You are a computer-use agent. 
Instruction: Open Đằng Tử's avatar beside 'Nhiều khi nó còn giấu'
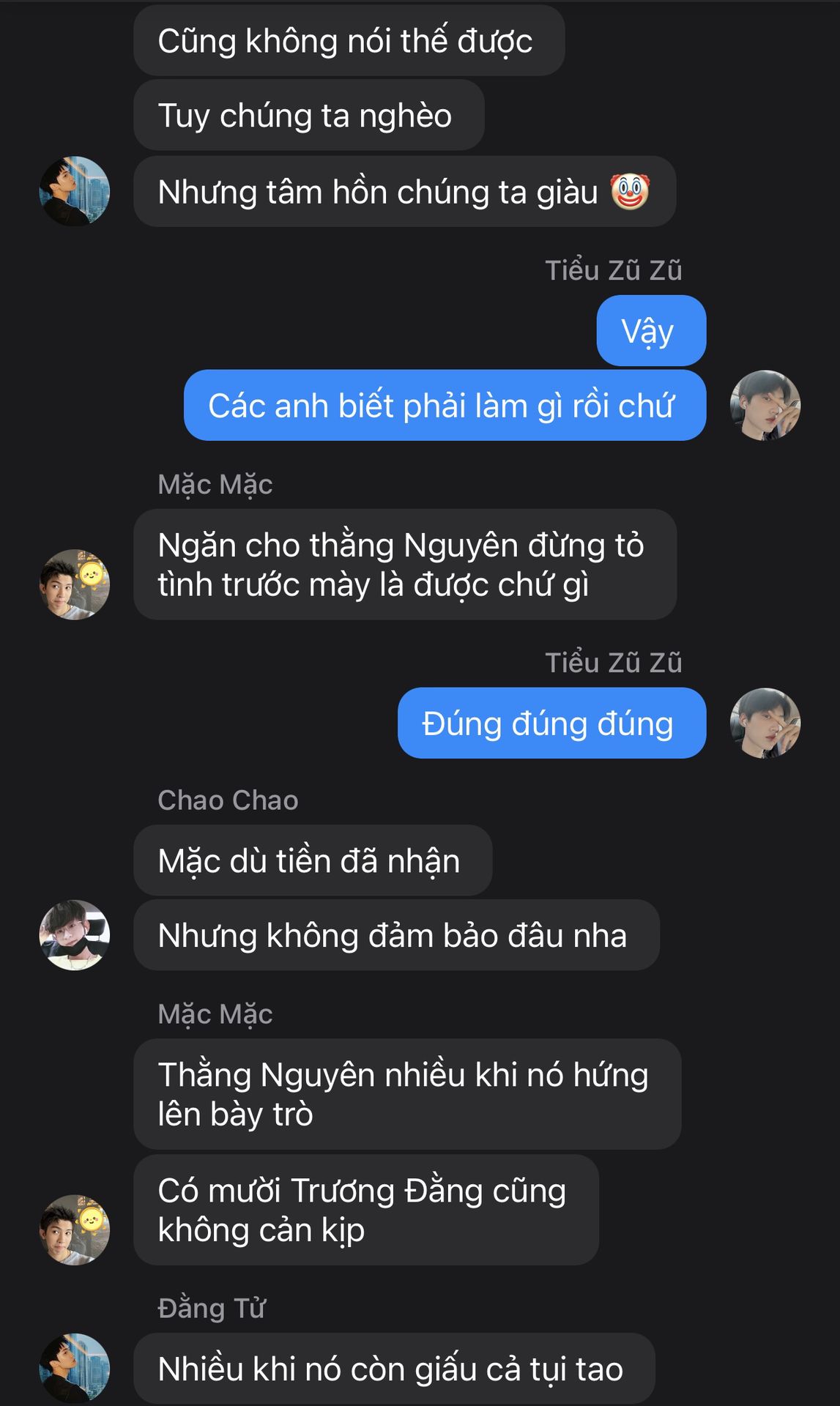74,1368
